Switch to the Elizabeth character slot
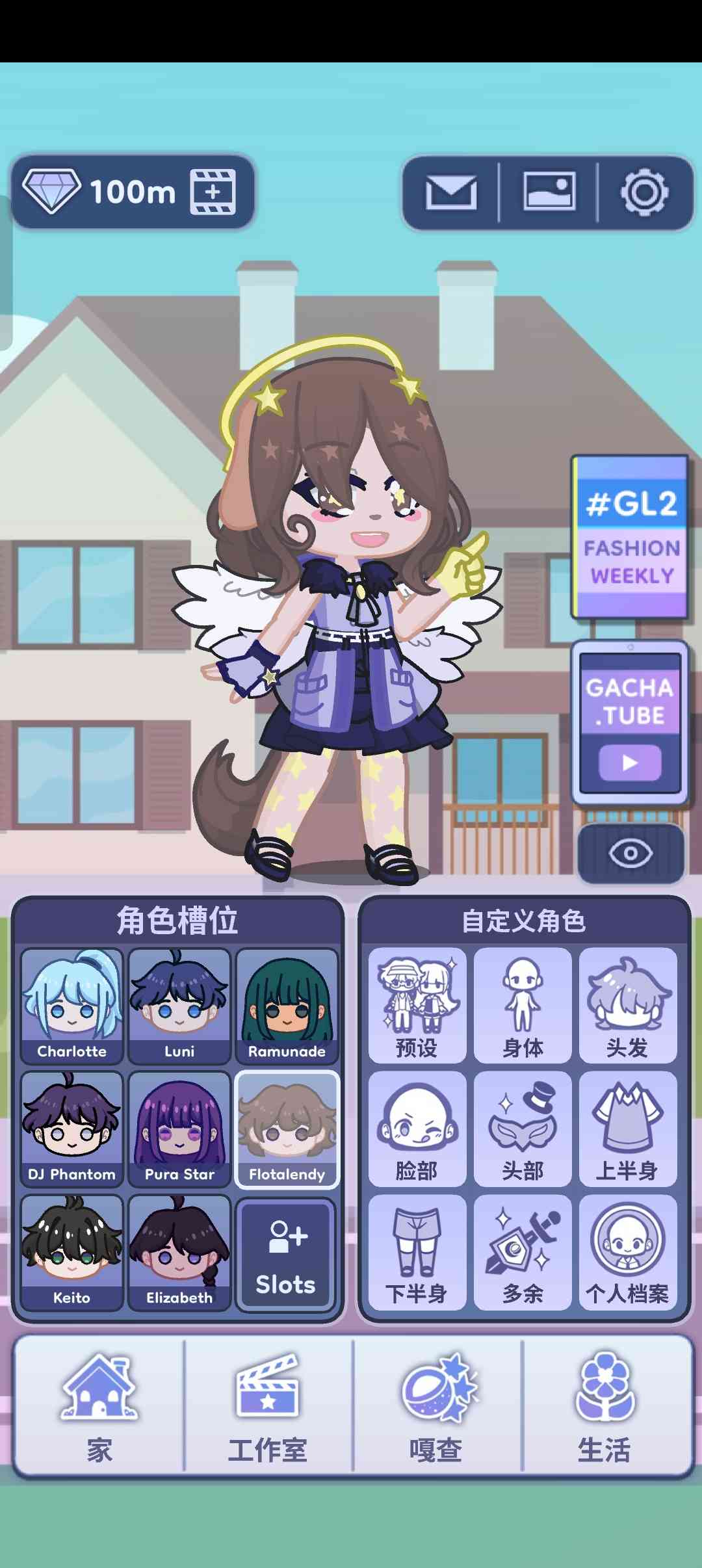The height and width of the screenshot is (1568, 702). tap(179, 1252)
